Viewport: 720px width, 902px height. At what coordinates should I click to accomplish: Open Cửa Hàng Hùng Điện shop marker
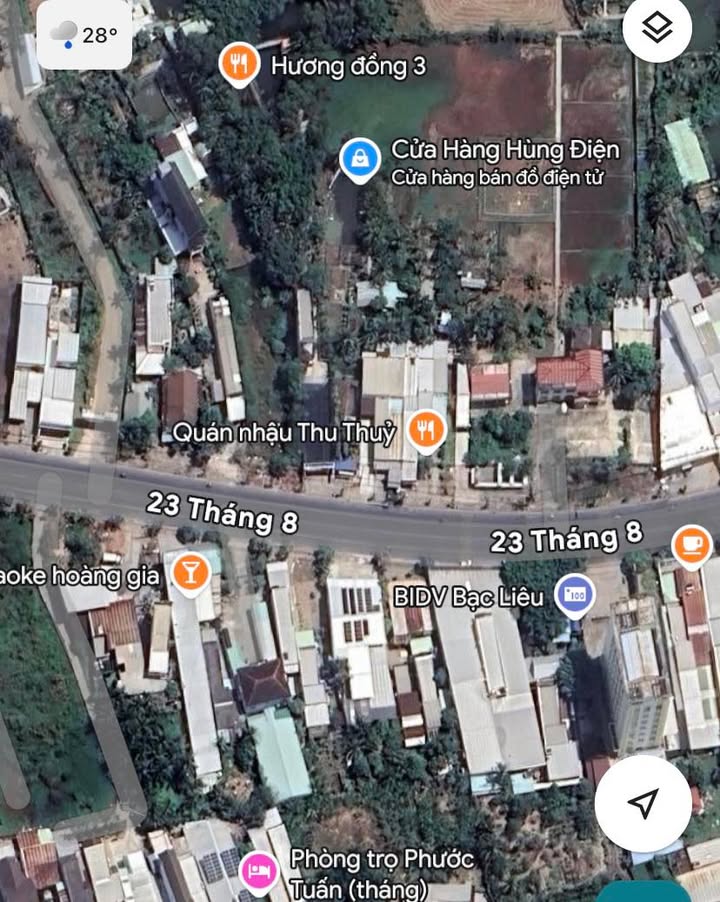[359, 158]
